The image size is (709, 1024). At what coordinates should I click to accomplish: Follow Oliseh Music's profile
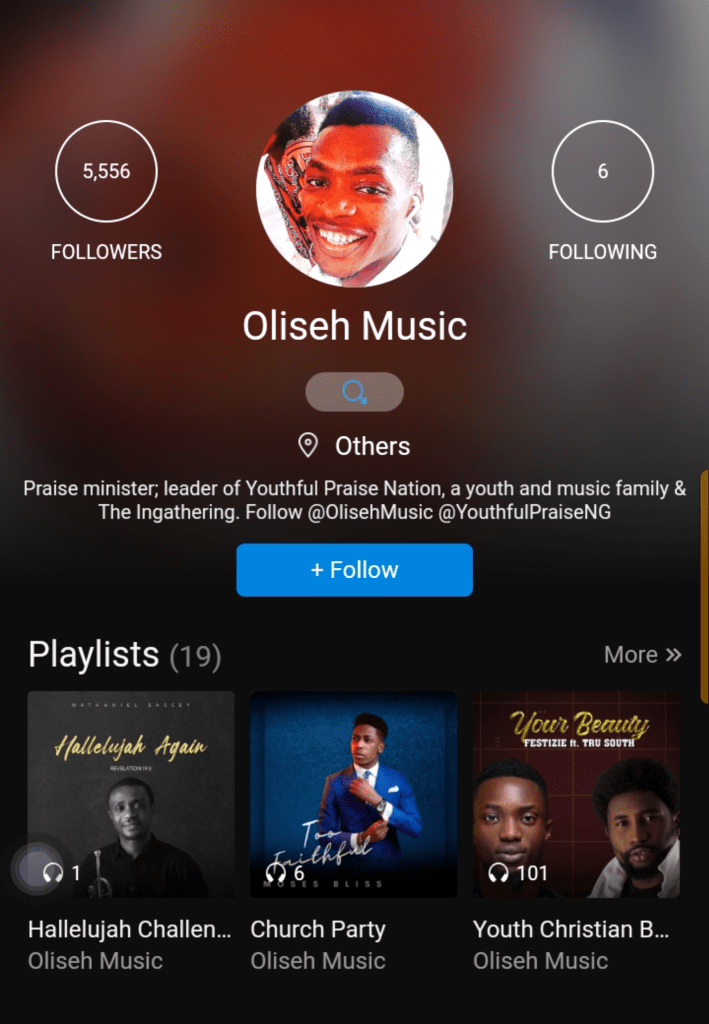pos(354,570)
